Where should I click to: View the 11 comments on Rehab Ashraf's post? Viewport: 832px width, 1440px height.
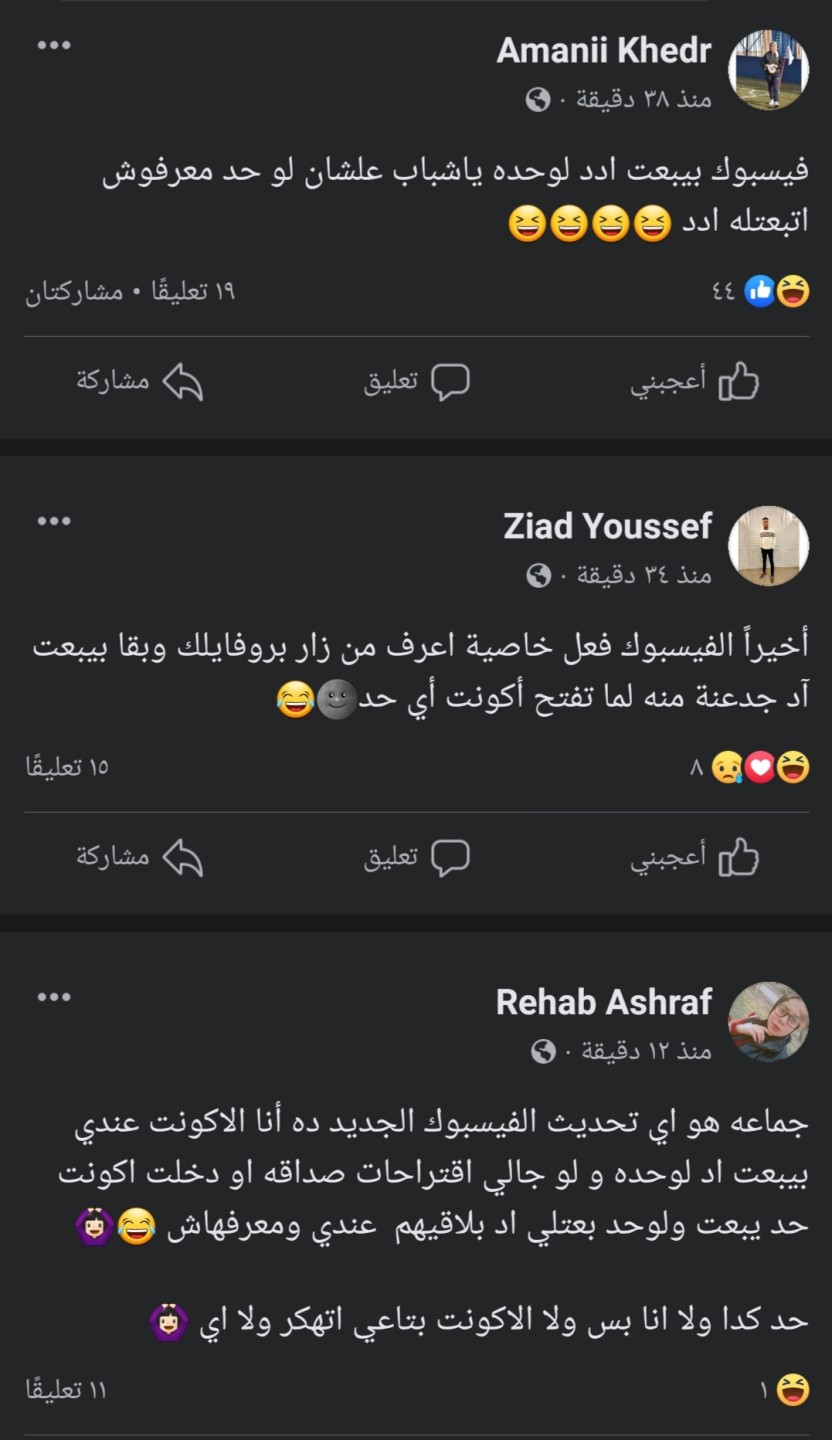(x=66, y=1389)
